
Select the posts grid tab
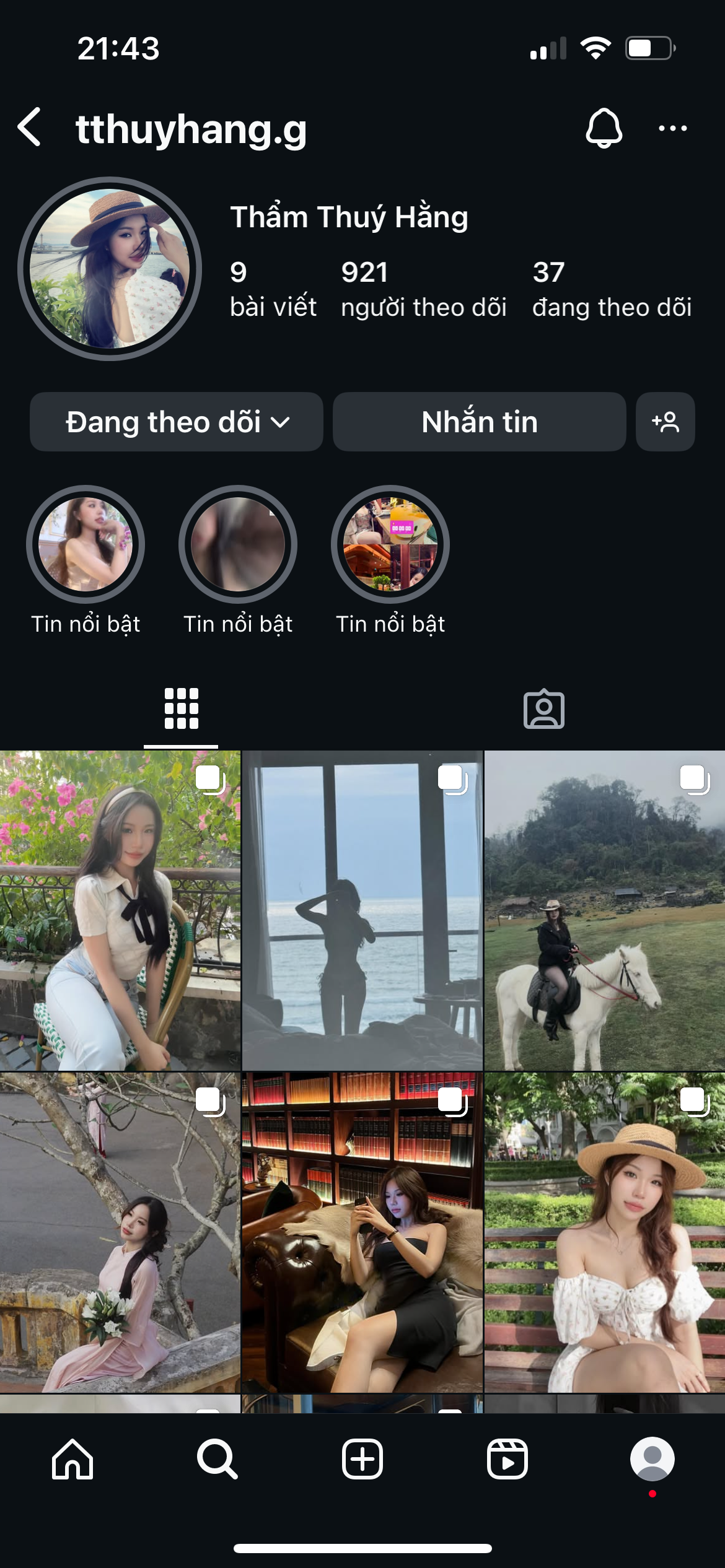(181, 709)
